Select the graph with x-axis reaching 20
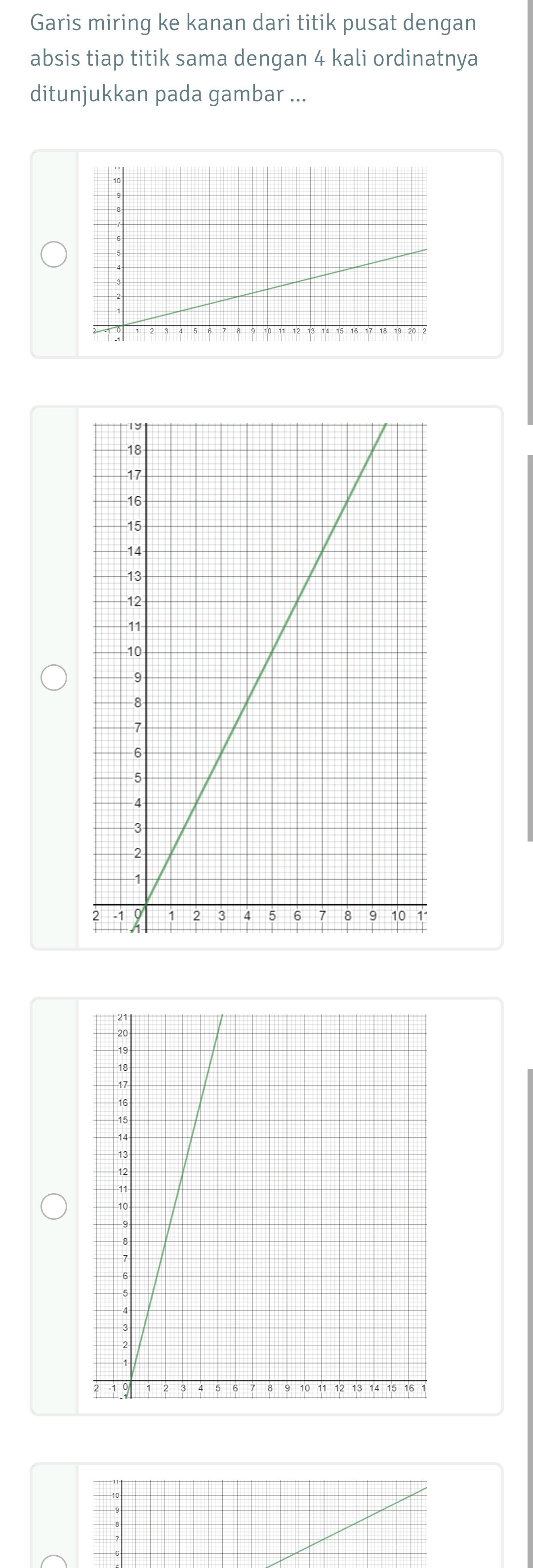This screenshot has width=533, height=1568. (x=54, y=254)
